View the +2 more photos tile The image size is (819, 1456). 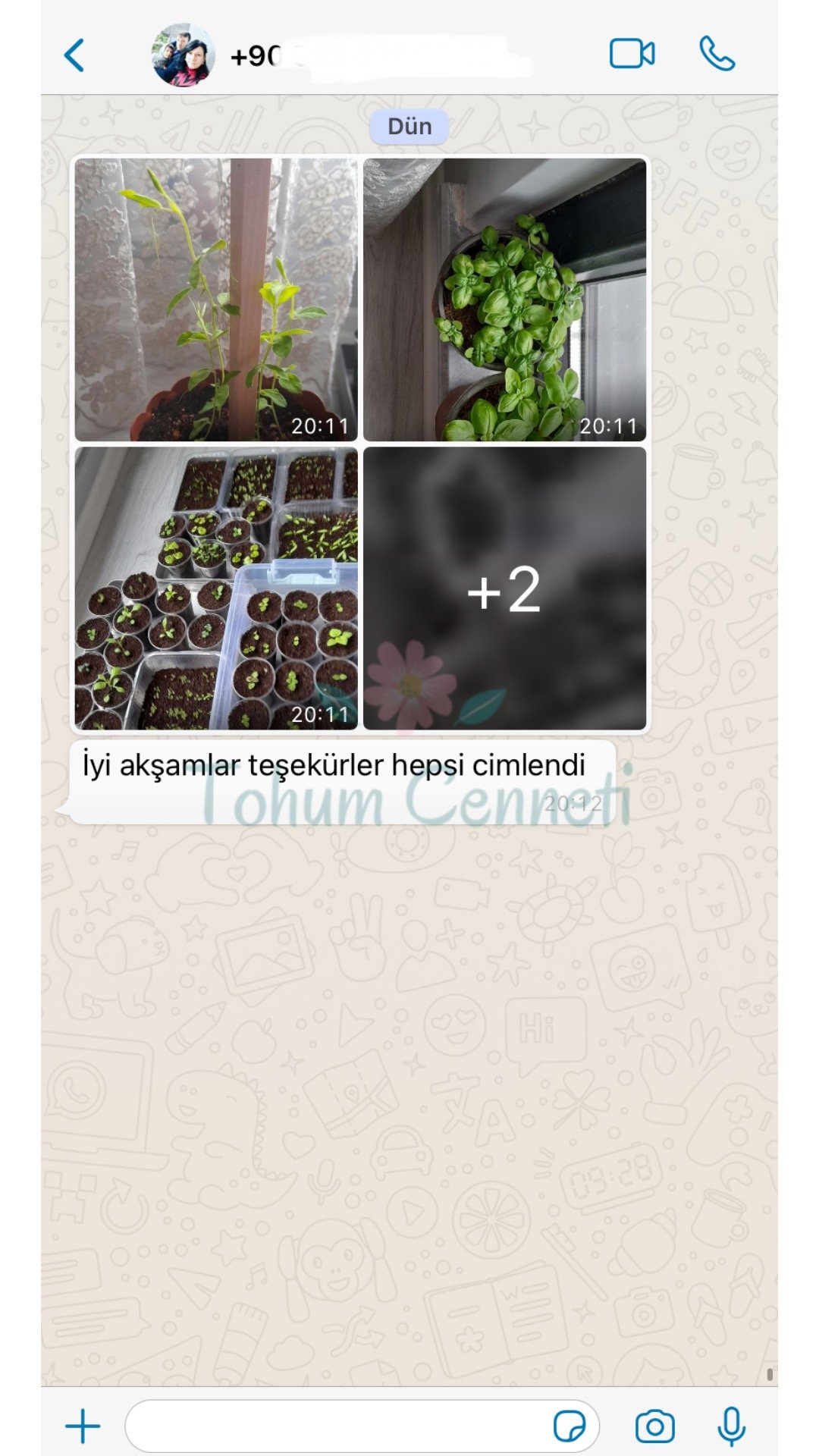(x=505, y=588)
